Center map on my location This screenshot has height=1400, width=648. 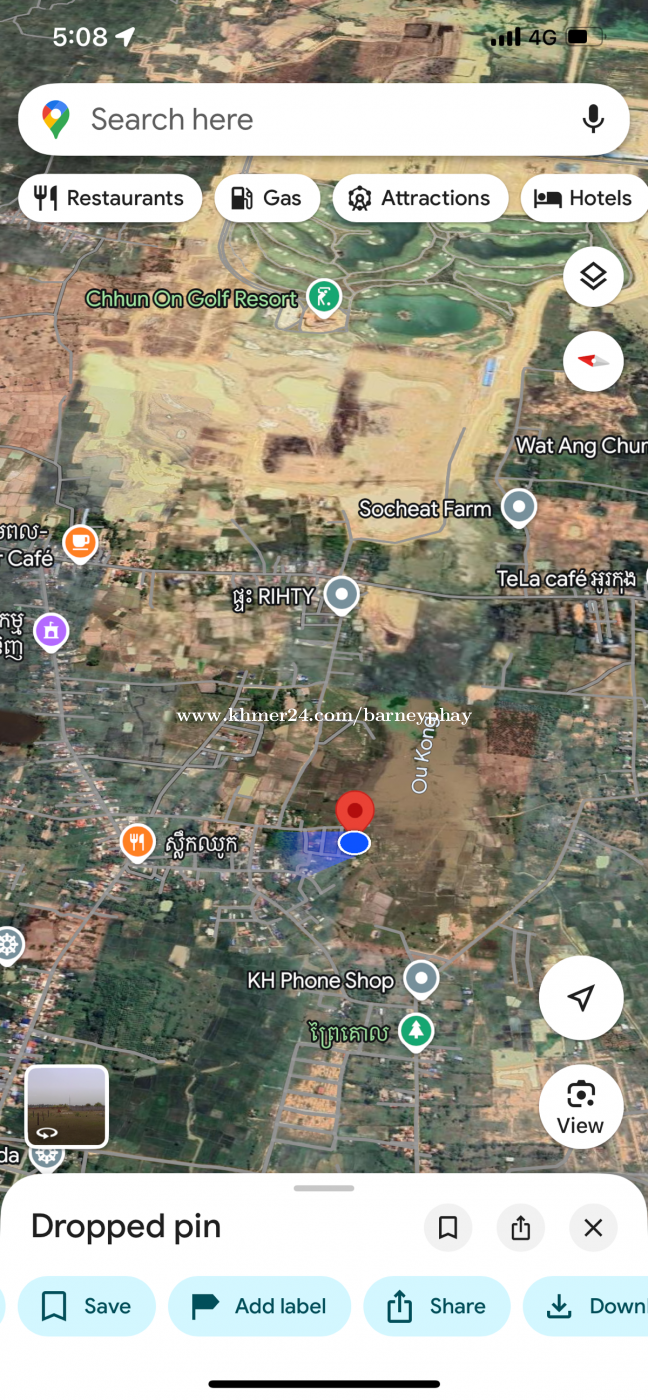581,997
